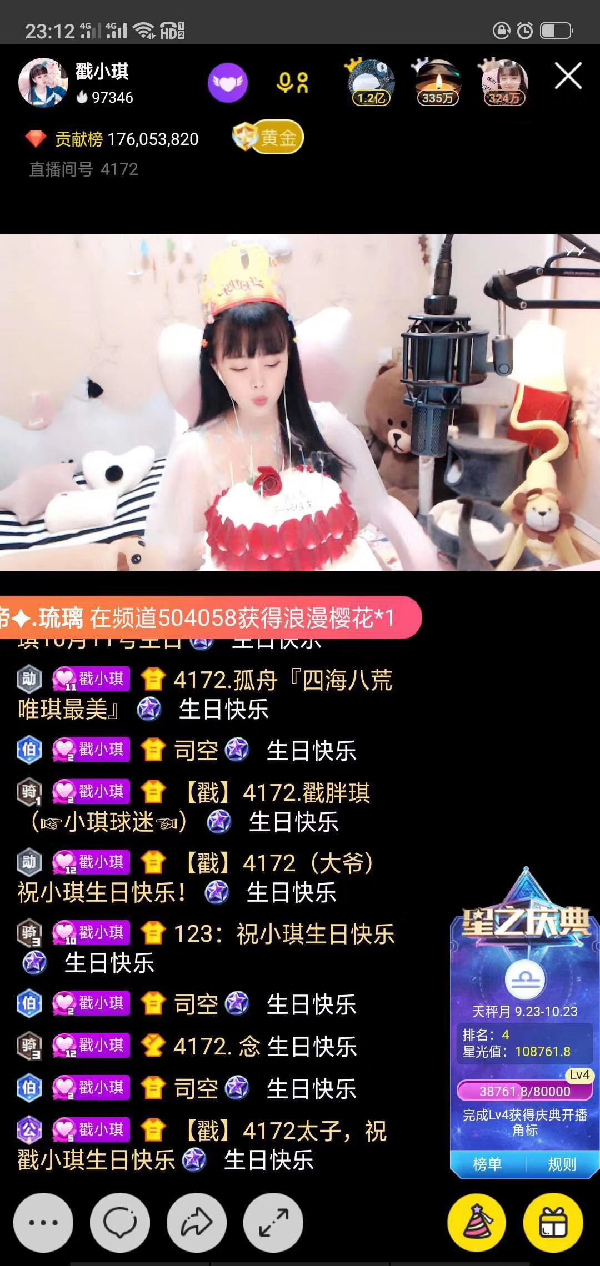600x1266 pixels.
Task: Open the gift box panel
Action: pos(553,1222)
